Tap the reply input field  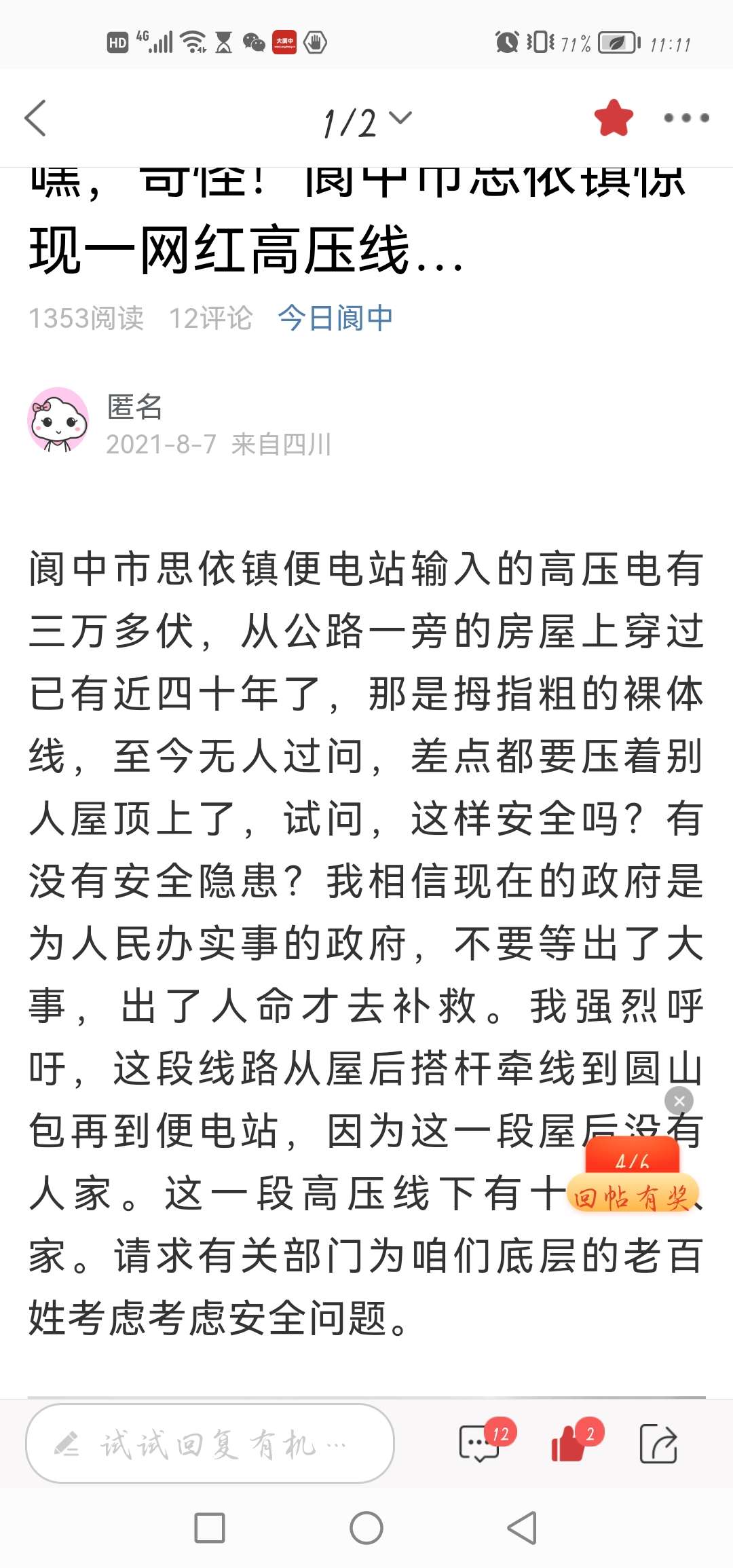pos(210,1444)
